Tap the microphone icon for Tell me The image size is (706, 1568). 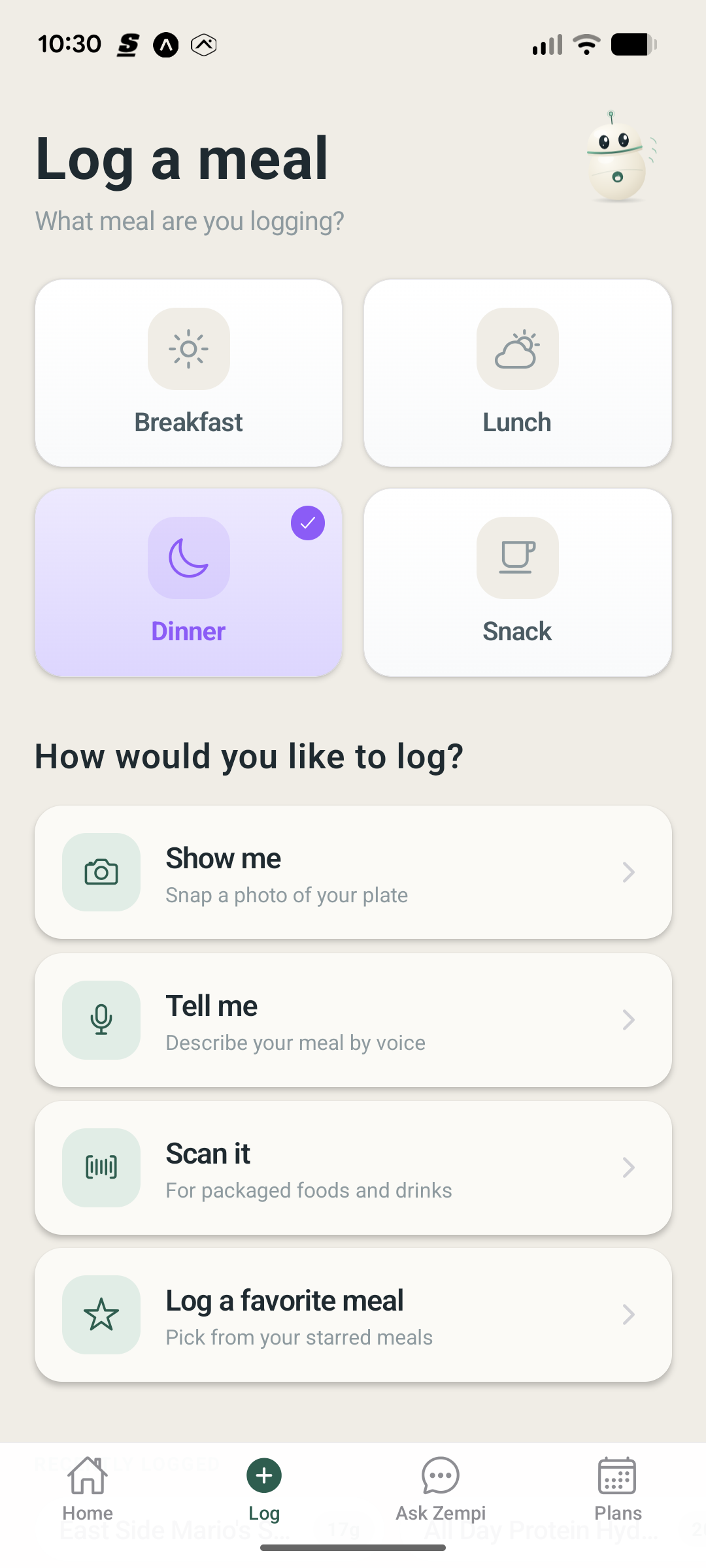(x=101, y=1020)
